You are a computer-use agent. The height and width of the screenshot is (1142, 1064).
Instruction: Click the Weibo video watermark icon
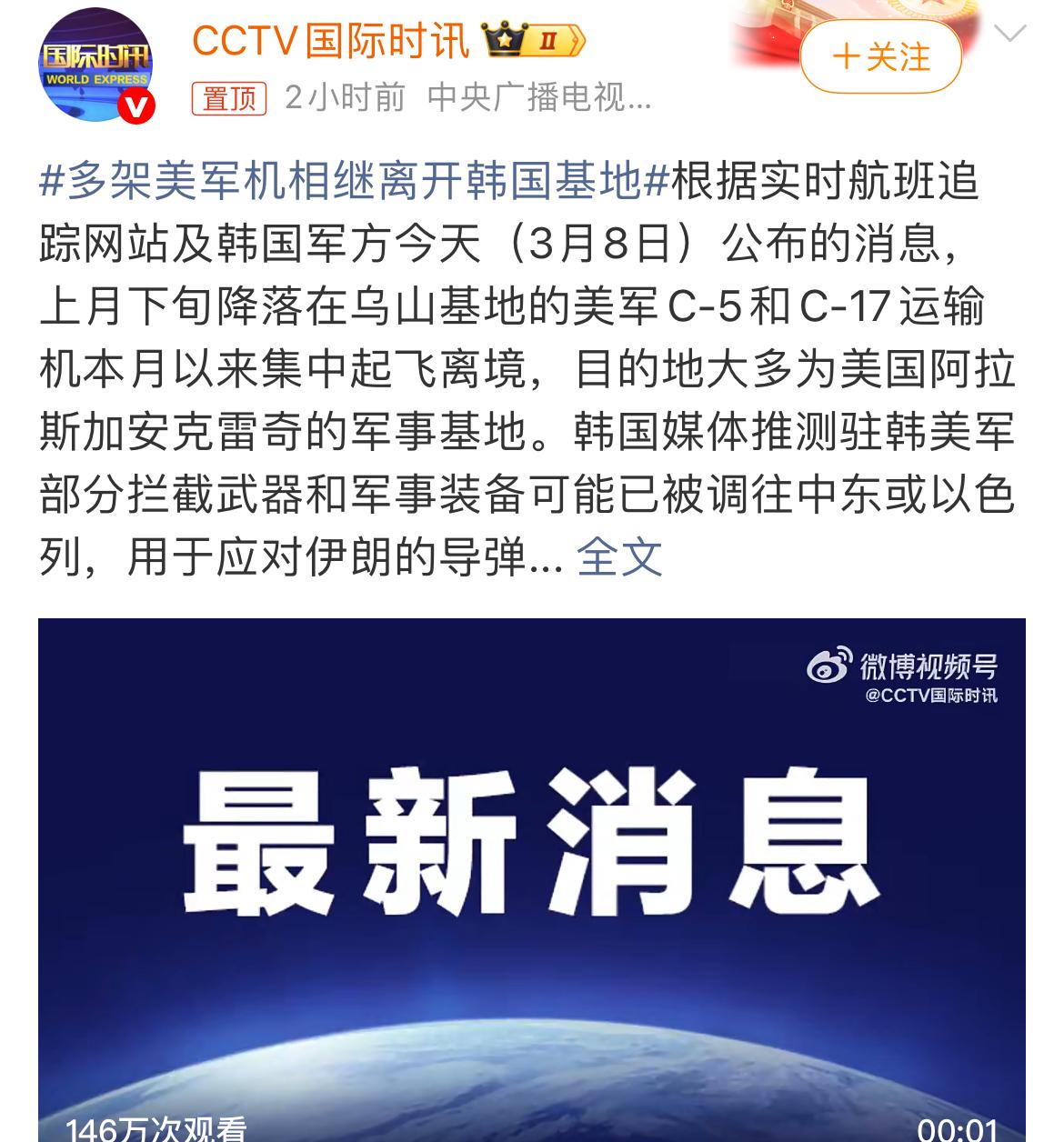pyautogui.click(x=828, y=666)
